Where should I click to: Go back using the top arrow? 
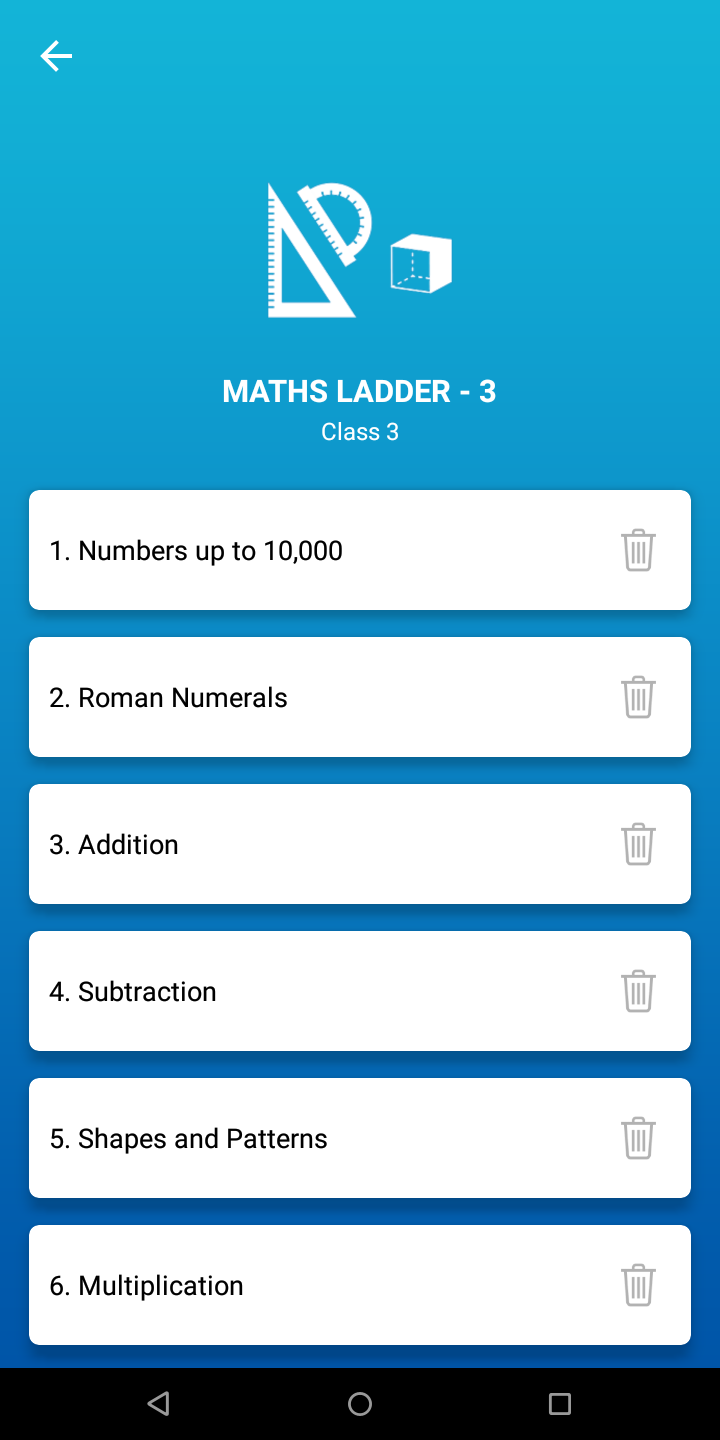tap(56, 57)
